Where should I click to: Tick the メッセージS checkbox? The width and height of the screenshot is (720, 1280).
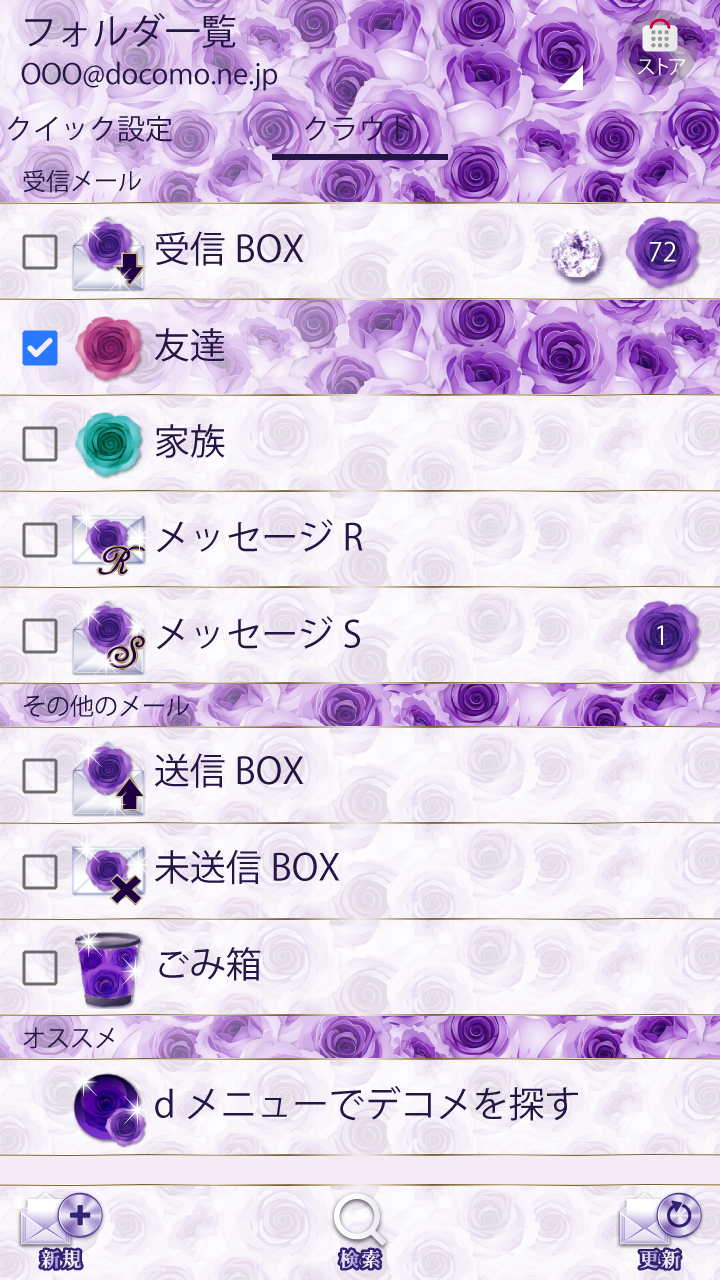tap(40, 636)
